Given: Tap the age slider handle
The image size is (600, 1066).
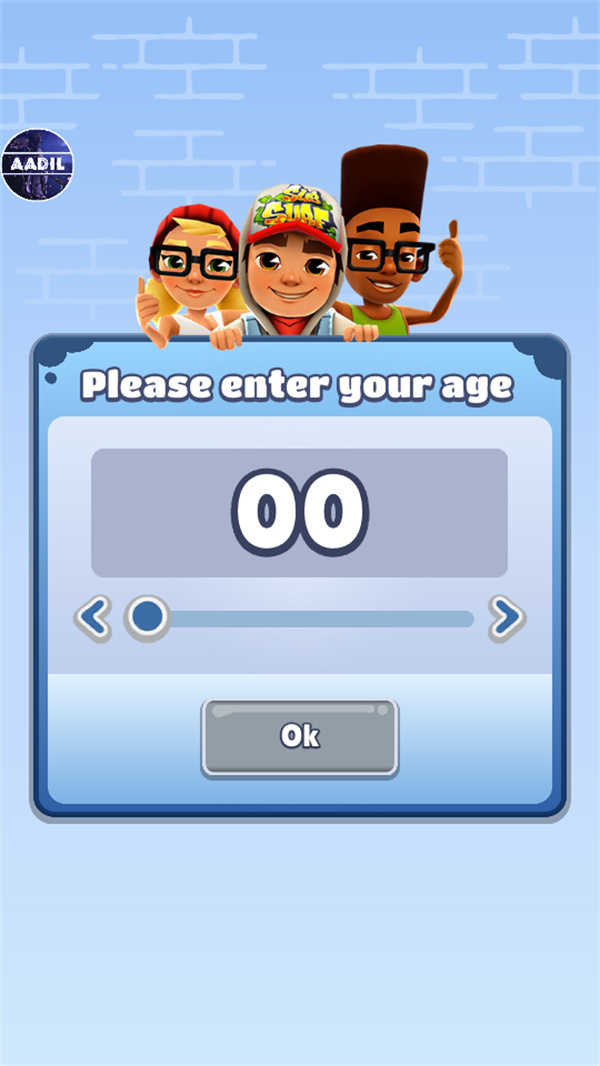Looking at the screenshot, I should click(147, 618).
